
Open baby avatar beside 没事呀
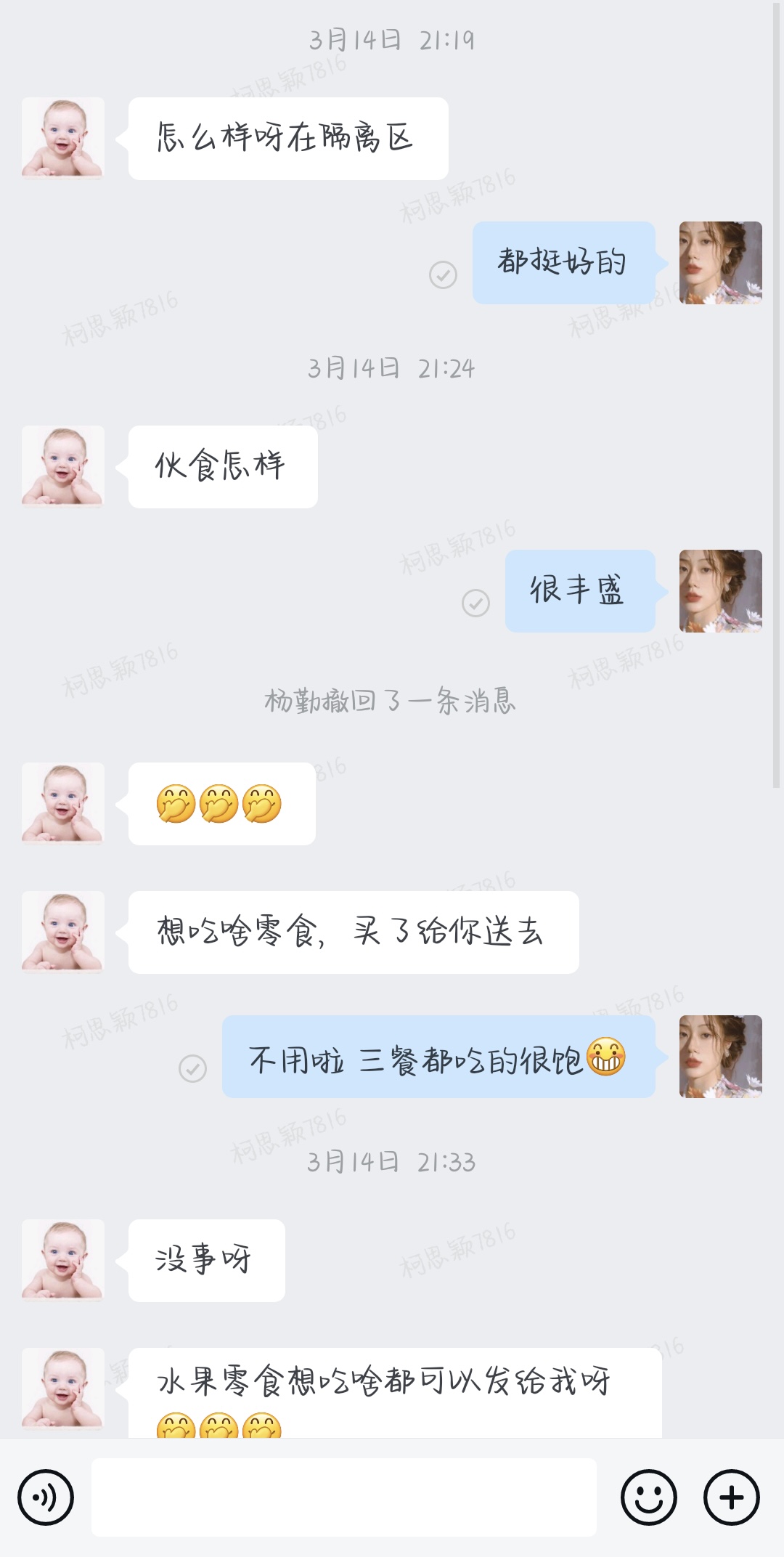[63, 1260]
